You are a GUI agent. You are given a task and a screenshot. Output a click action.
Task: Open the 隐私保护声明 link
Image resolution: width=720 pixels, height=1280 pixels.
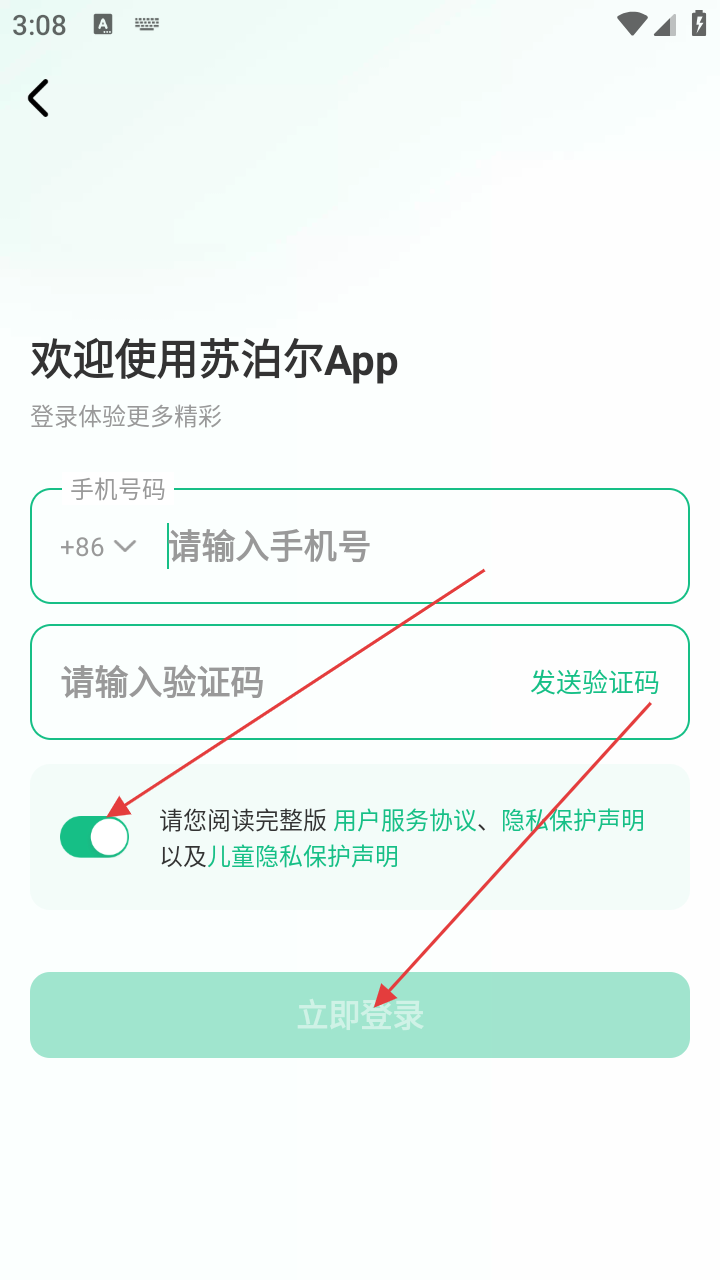point(573,821)
